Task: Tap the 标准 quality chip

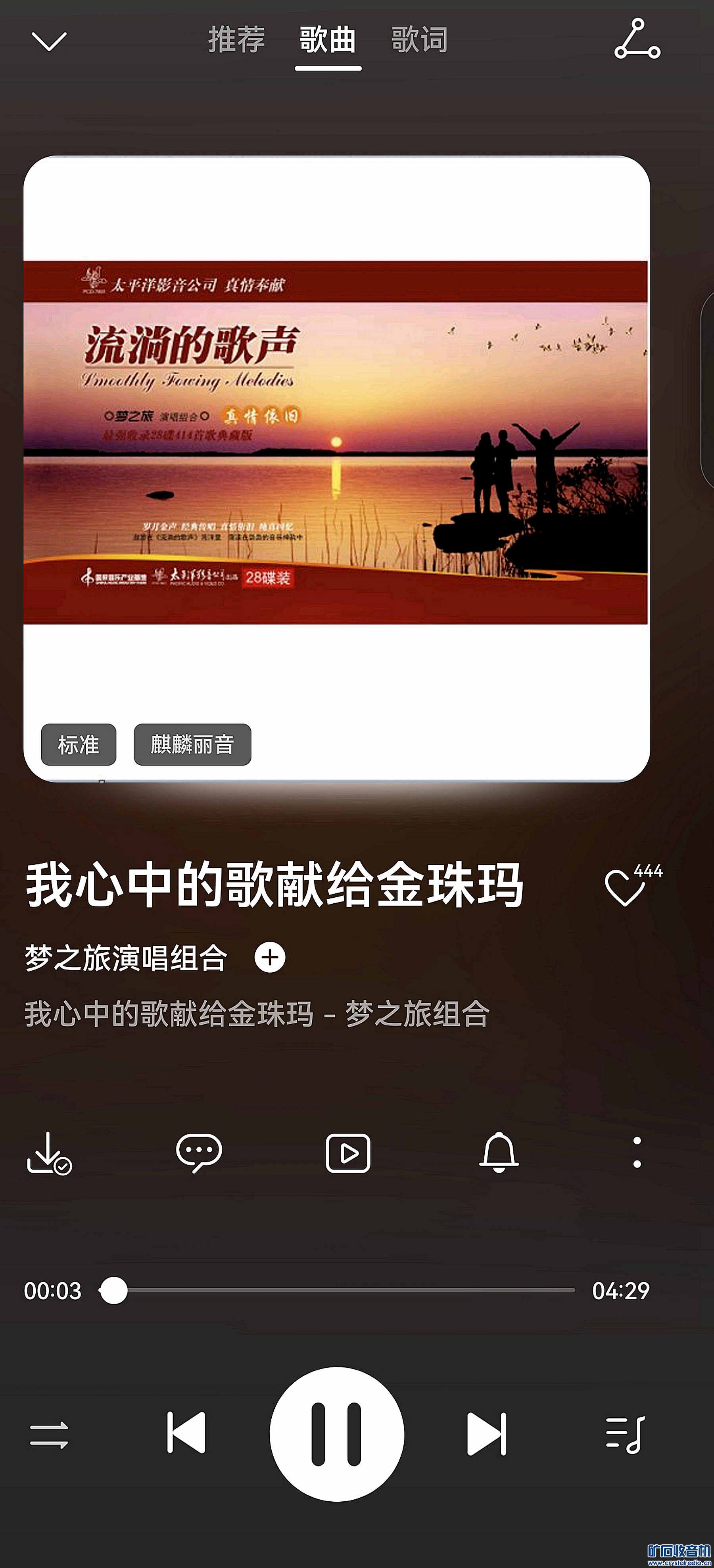Action: tap(79, 745)
